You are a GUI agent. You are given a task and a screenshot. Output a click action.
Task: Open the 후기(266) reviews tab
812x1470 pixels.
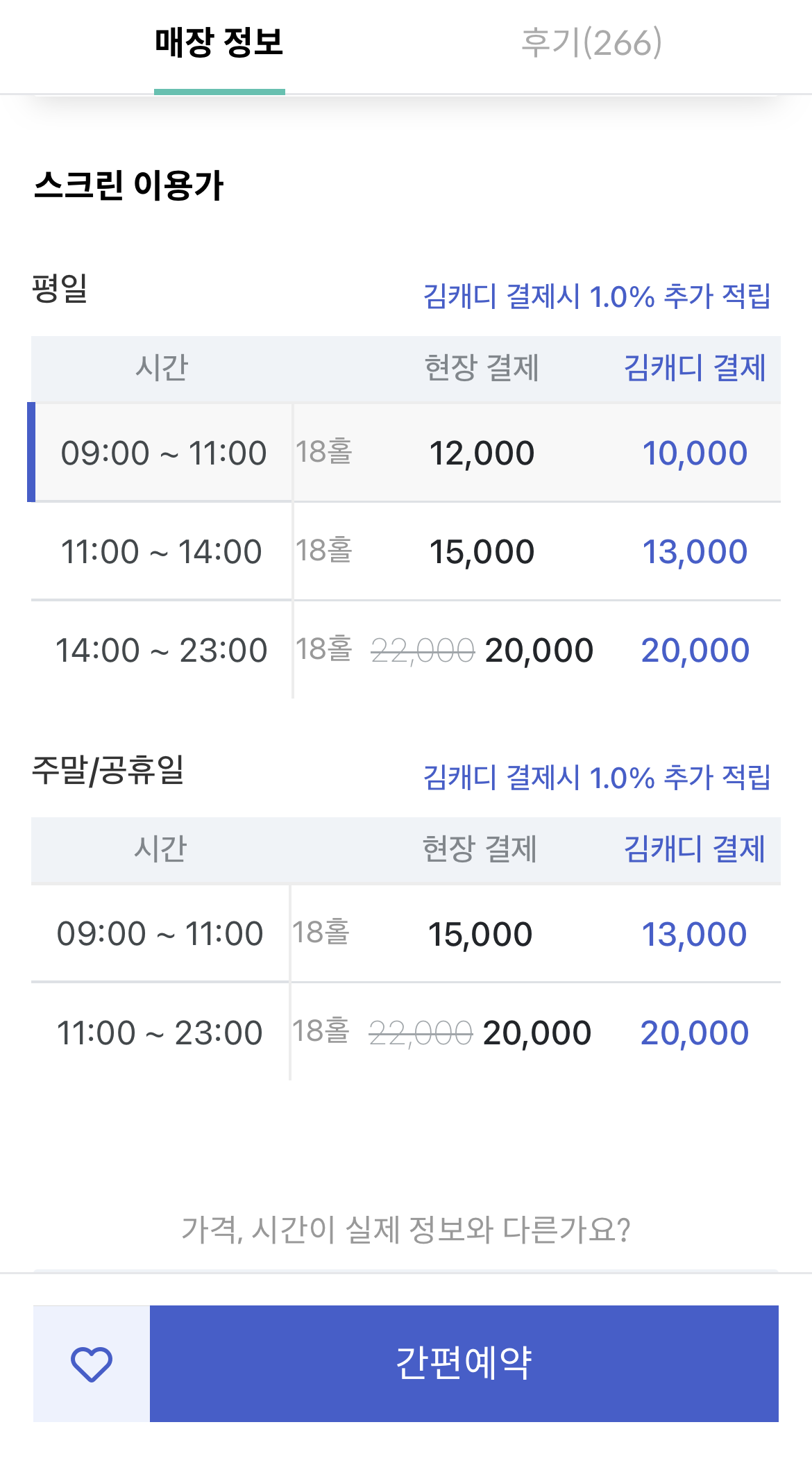coord(592,42)
